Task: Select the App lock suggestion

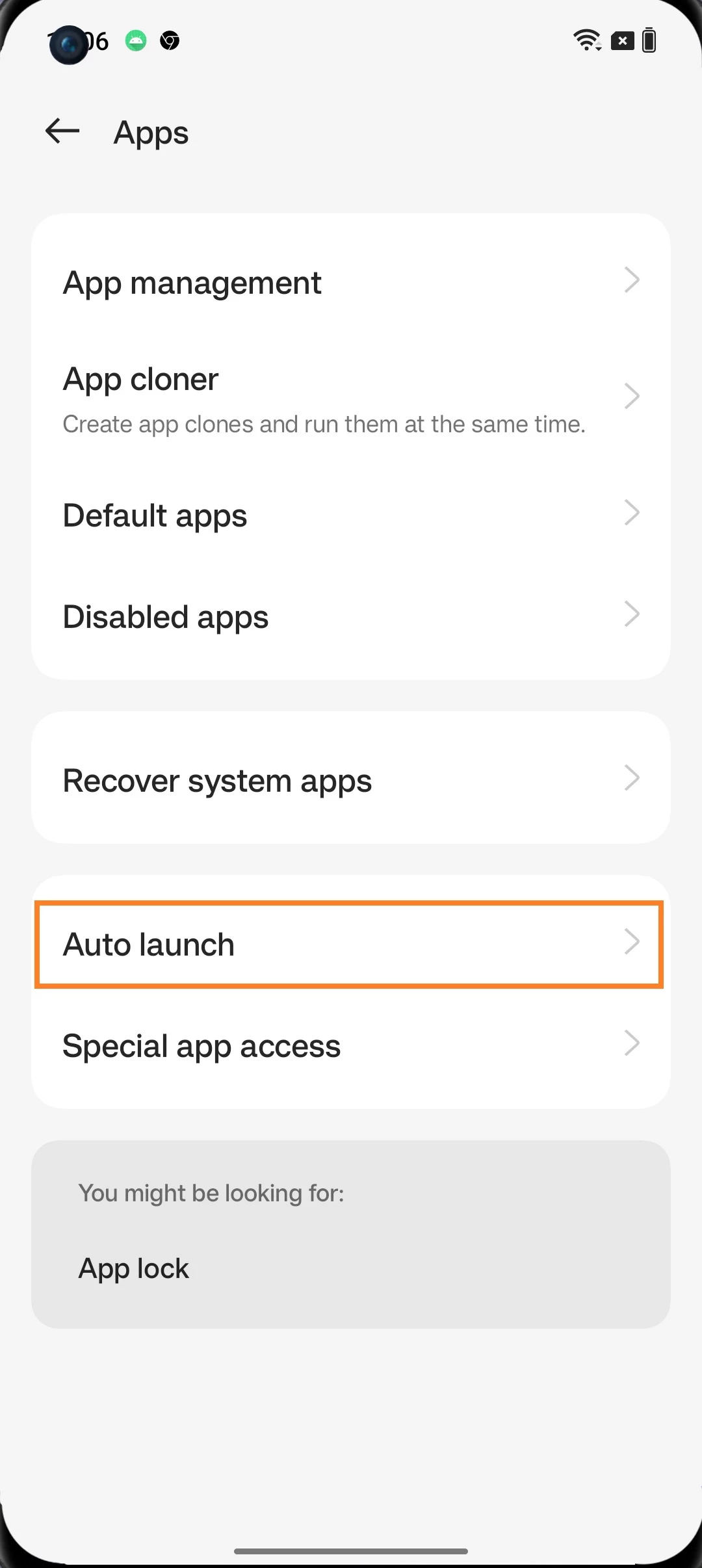Action: pyautogui.click(x=134, y=1268)
